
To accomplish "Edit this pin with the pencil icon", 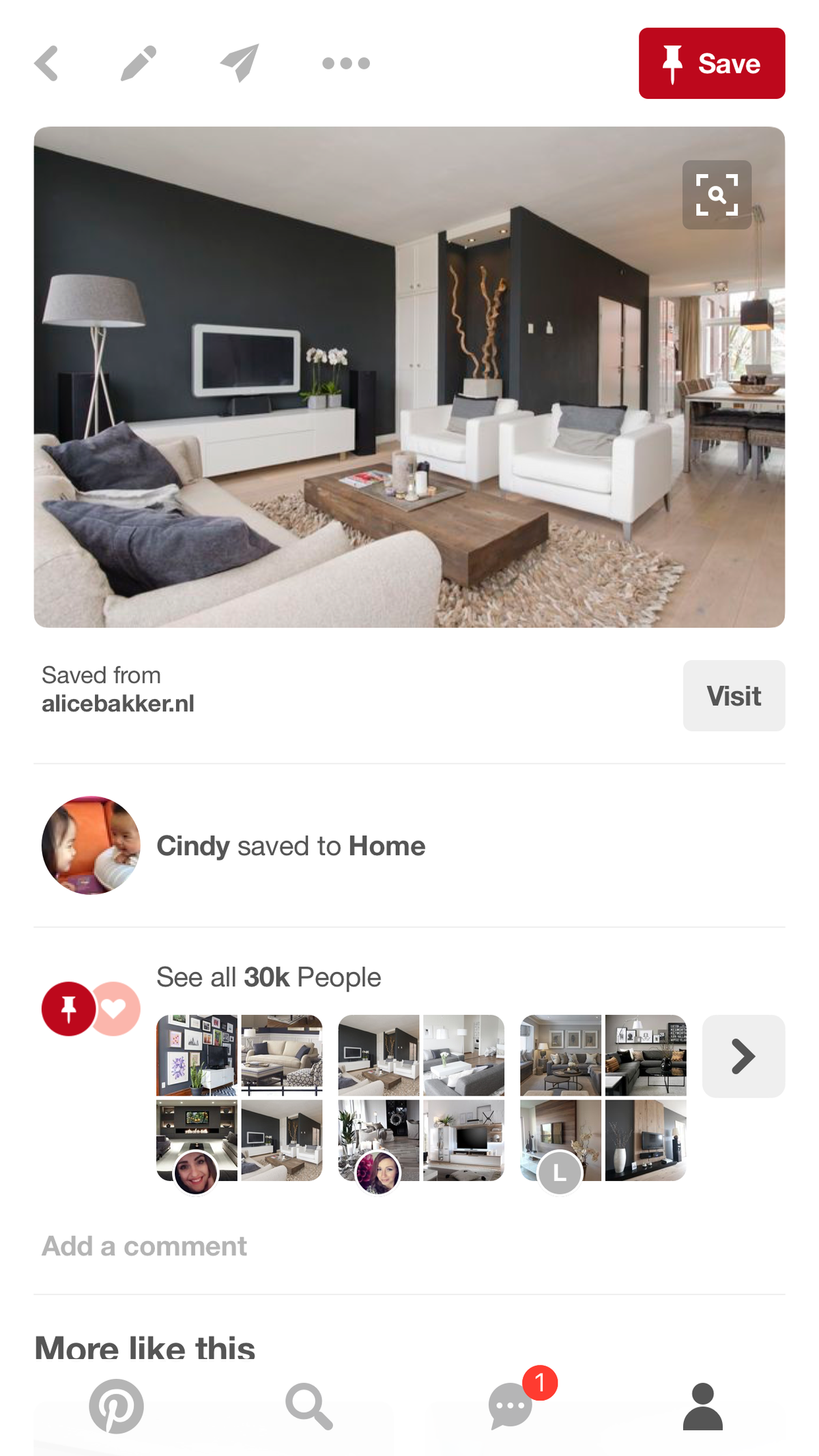I will tap(139, 63).
